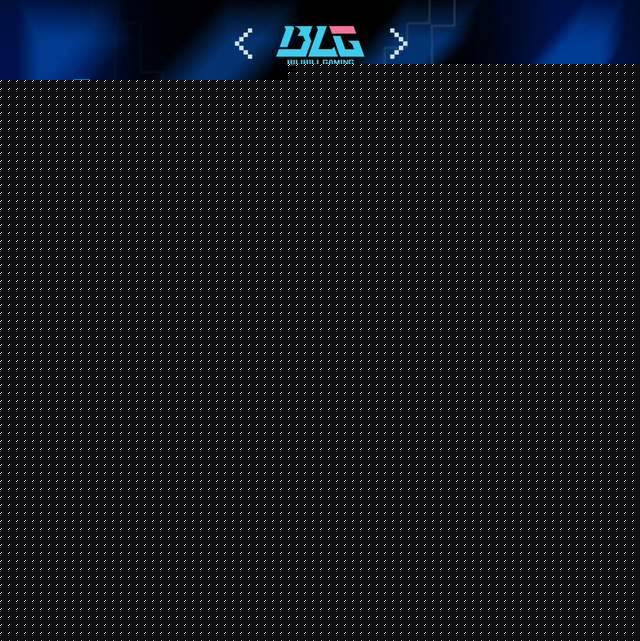Go to the previous team with left arrow

coord(243,44)
